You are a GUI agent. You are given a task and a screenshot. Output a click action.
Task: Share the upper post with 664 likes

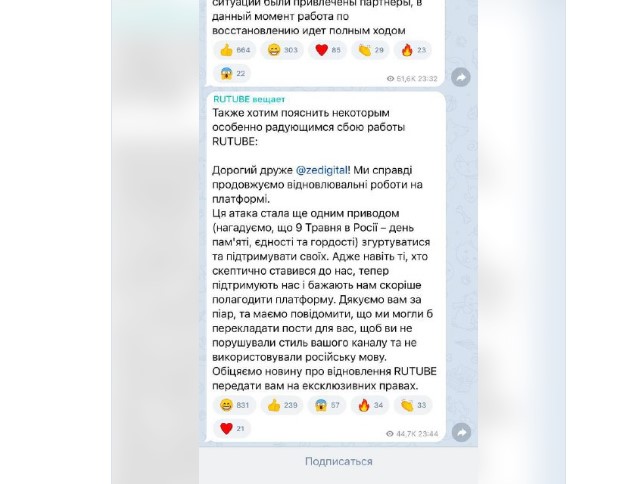click(x=461, y=77)
